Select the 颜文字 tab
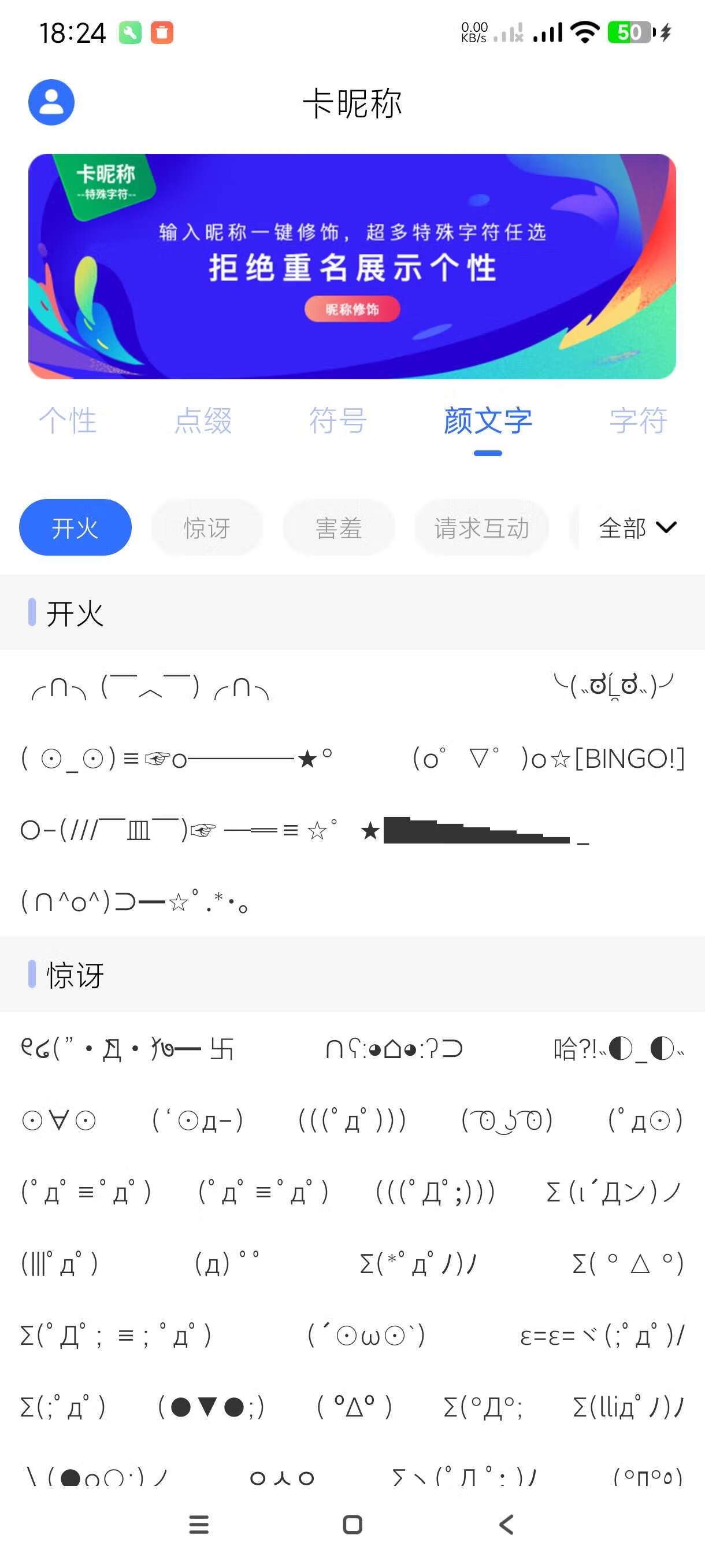705x1568 pixels. point(488,420)
